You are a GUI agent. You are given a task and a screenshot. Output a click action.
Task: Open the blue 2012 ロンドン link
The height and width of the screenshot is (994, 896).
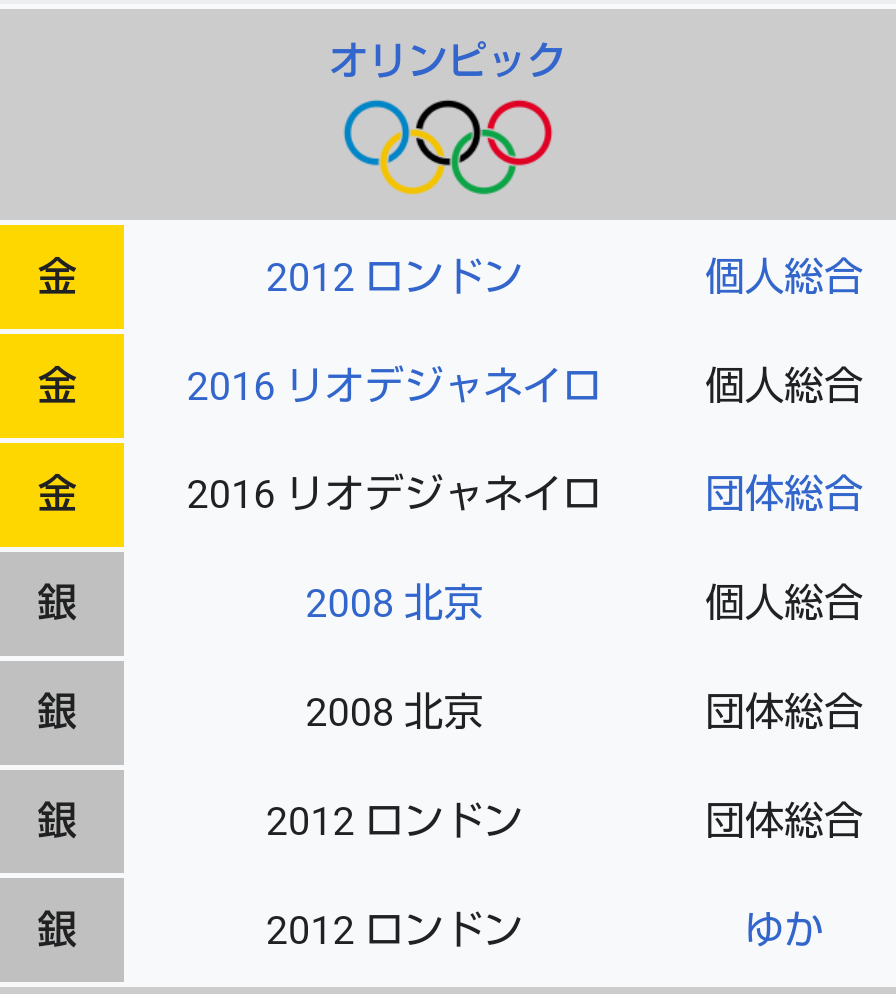click(394, 277)
